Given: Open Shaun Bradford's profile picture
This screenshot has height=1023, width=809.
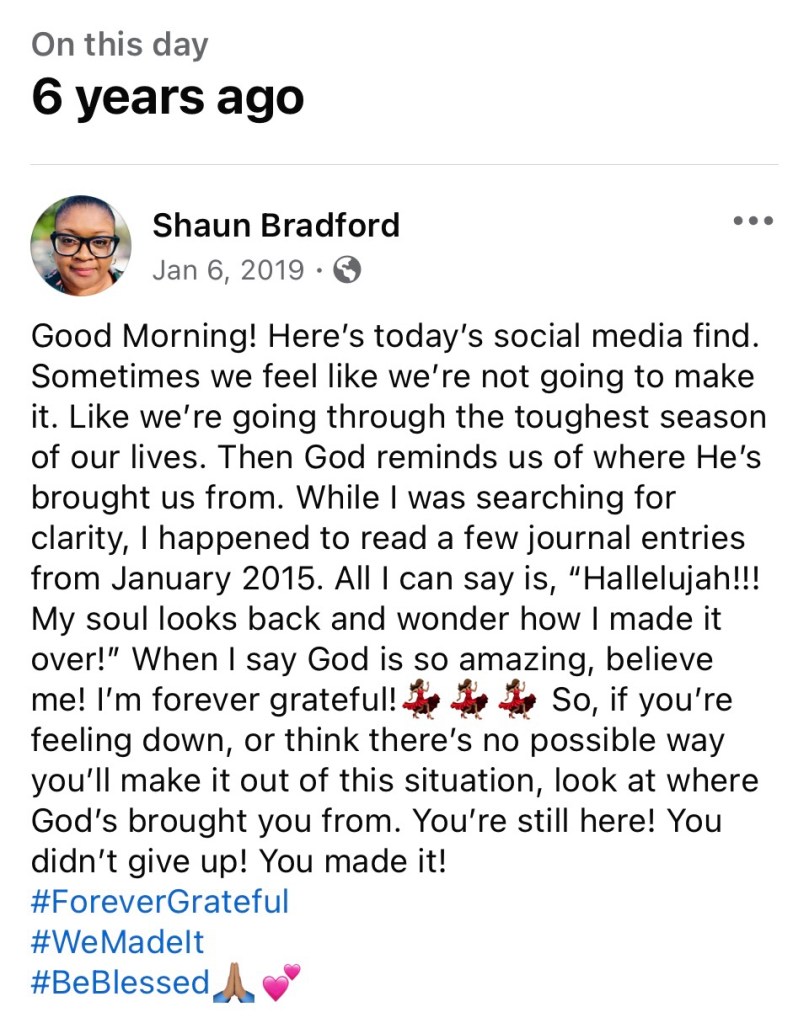Looking at the screenshot, I should click(81, 245).
